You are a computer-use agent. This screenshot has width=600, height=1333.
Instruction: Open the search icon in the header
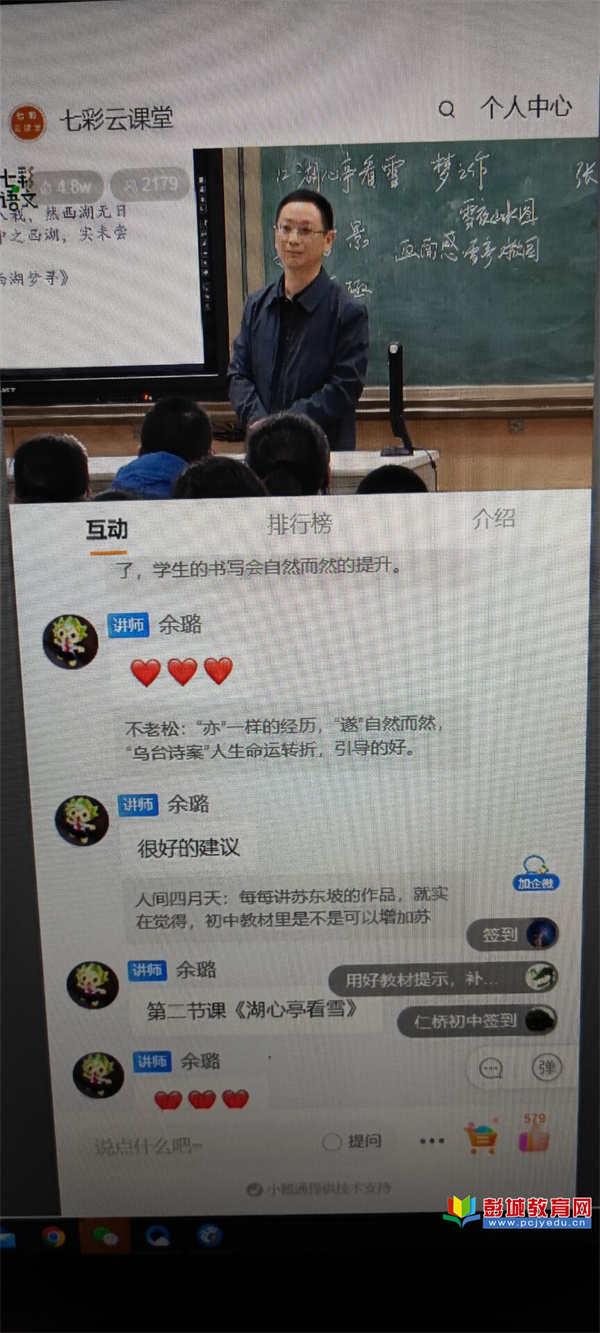click(447, 110)
